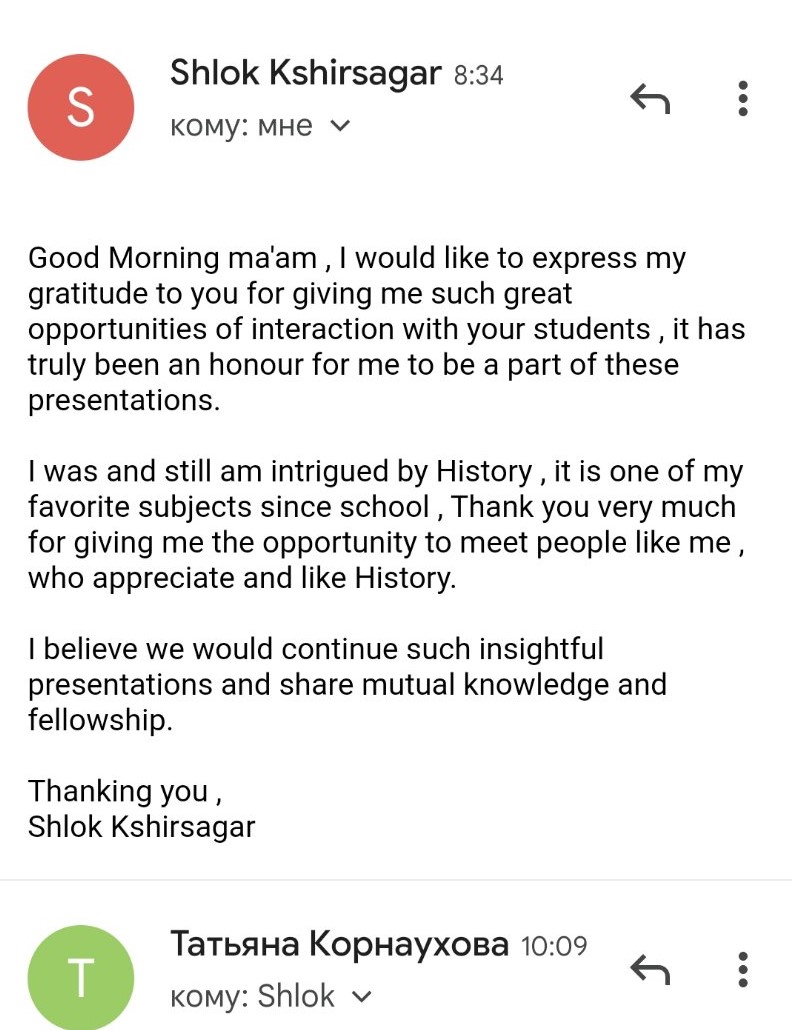Reply to Shlok Kshirsagar's email

point(650,98)
